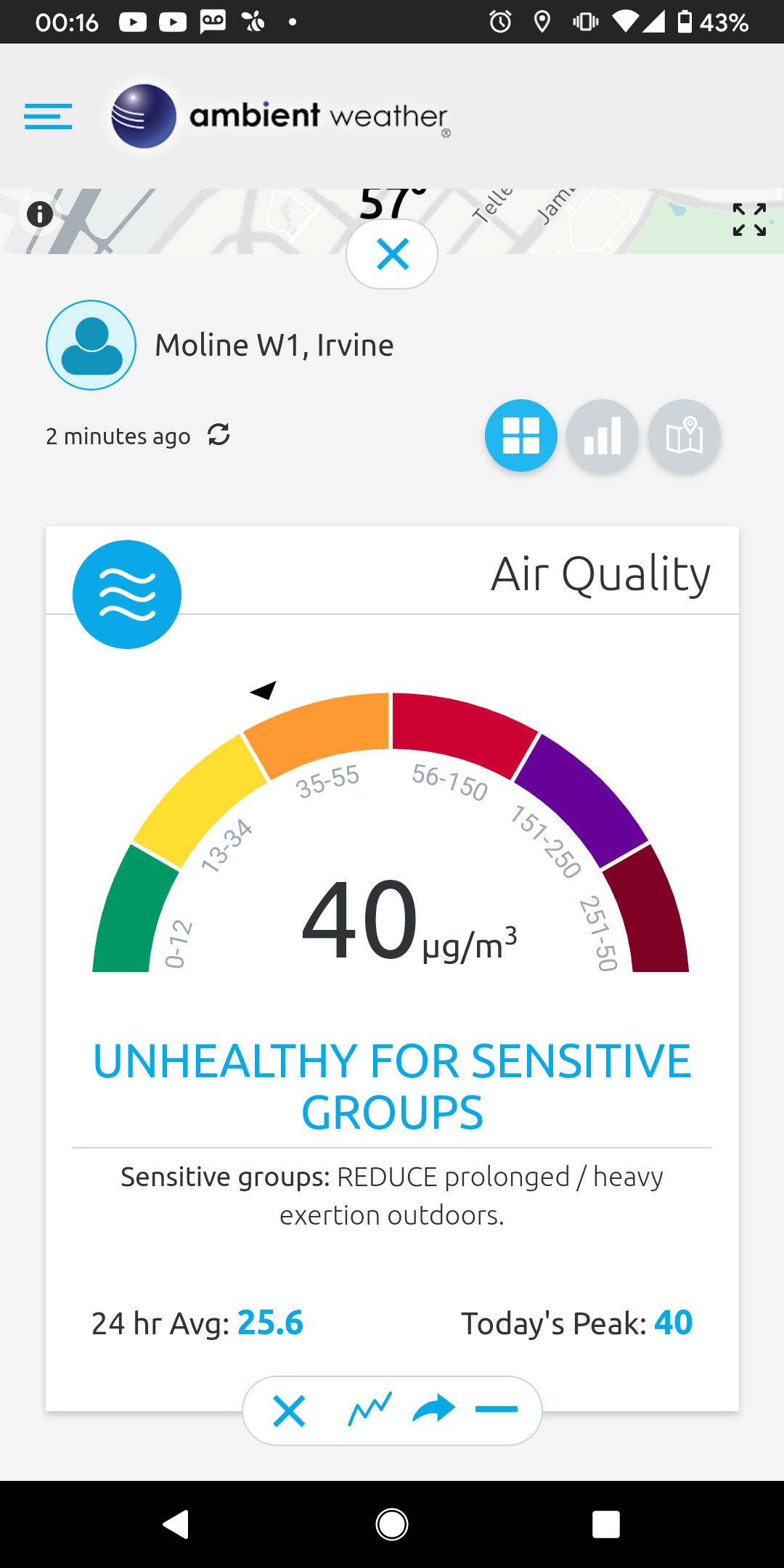Open the hamburger menu

coord(48,116)
